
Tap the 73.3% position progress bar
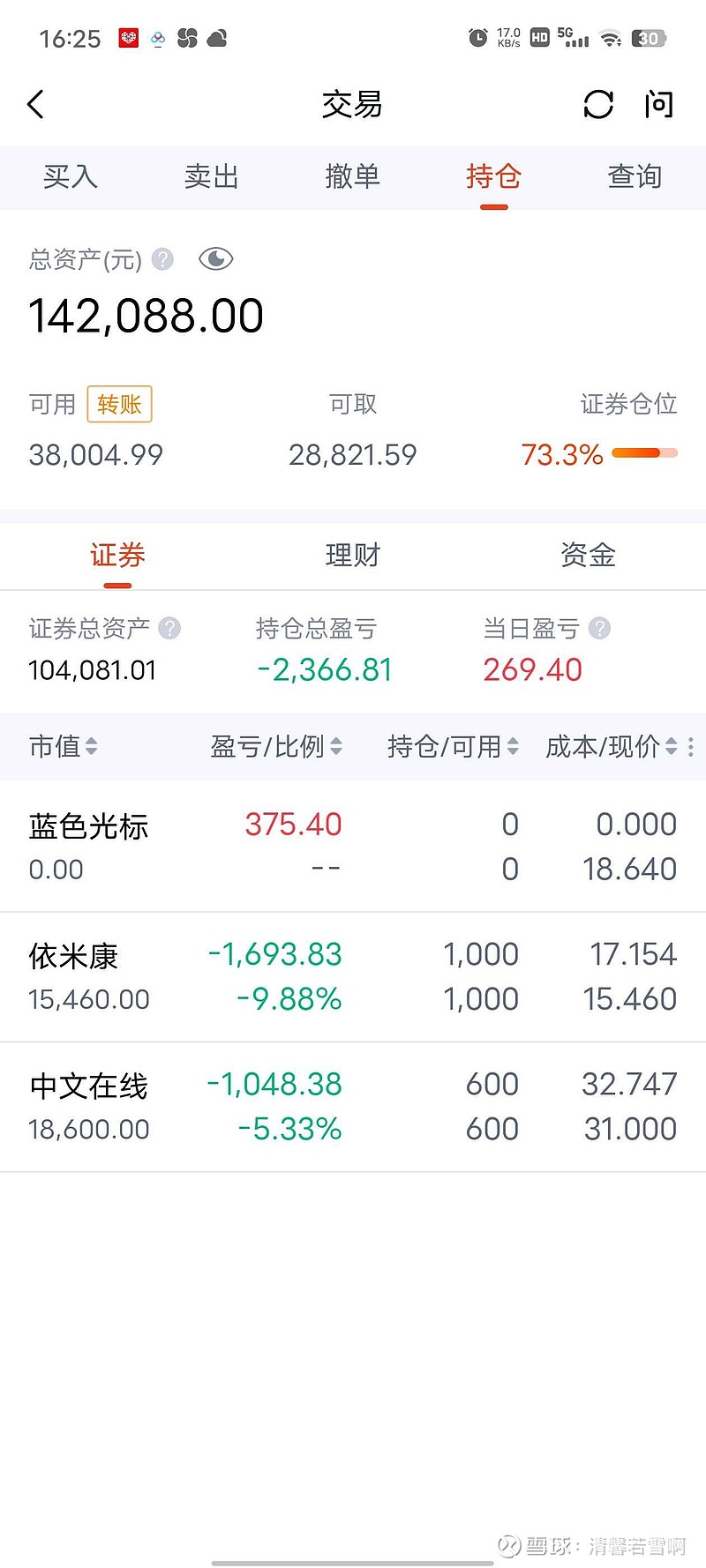click(643, 452)
